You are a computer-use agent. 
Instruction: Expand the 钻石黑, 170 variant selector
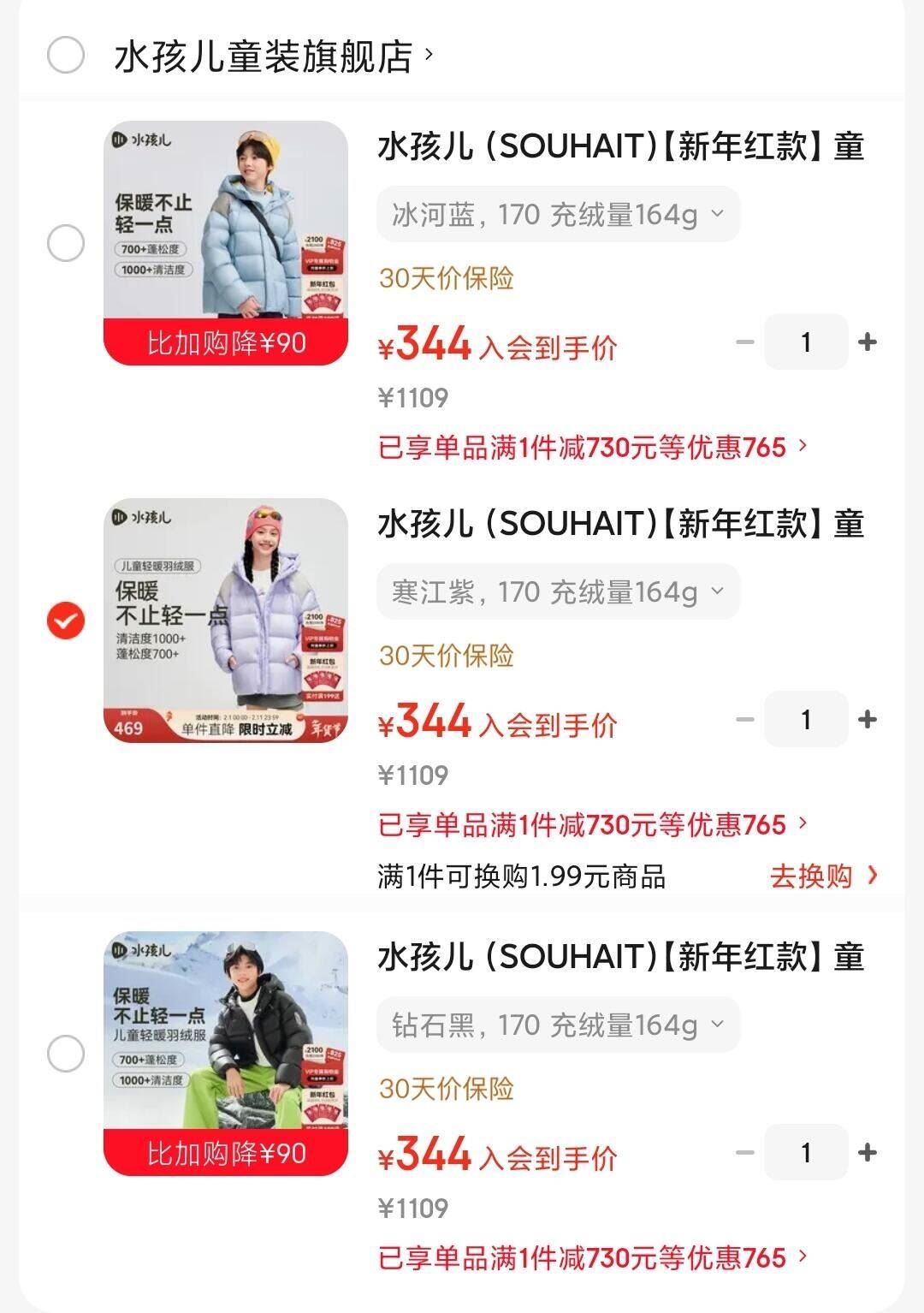click(558, 1025)
